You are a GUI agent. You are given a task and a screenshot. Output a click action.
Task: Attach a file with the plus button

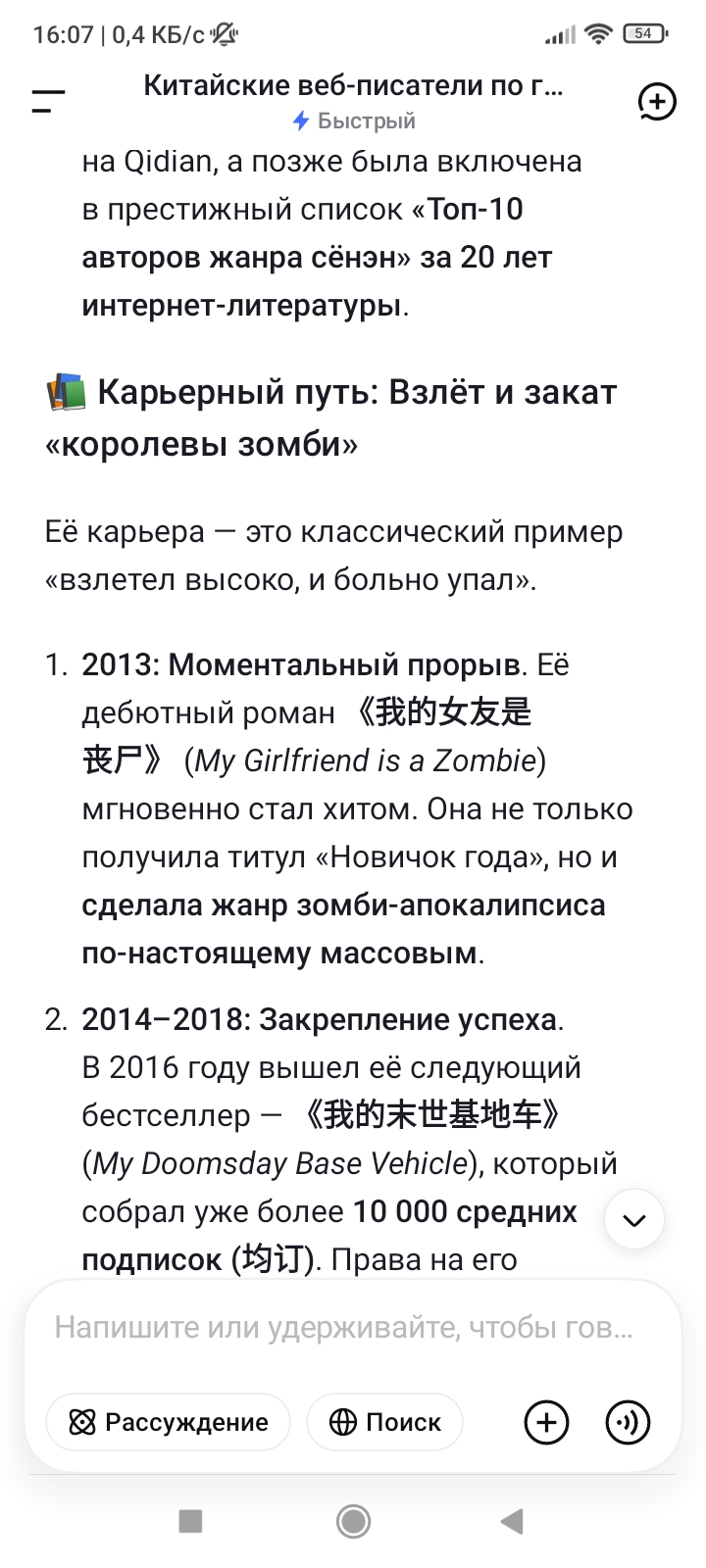click(x=547, y=1422)
